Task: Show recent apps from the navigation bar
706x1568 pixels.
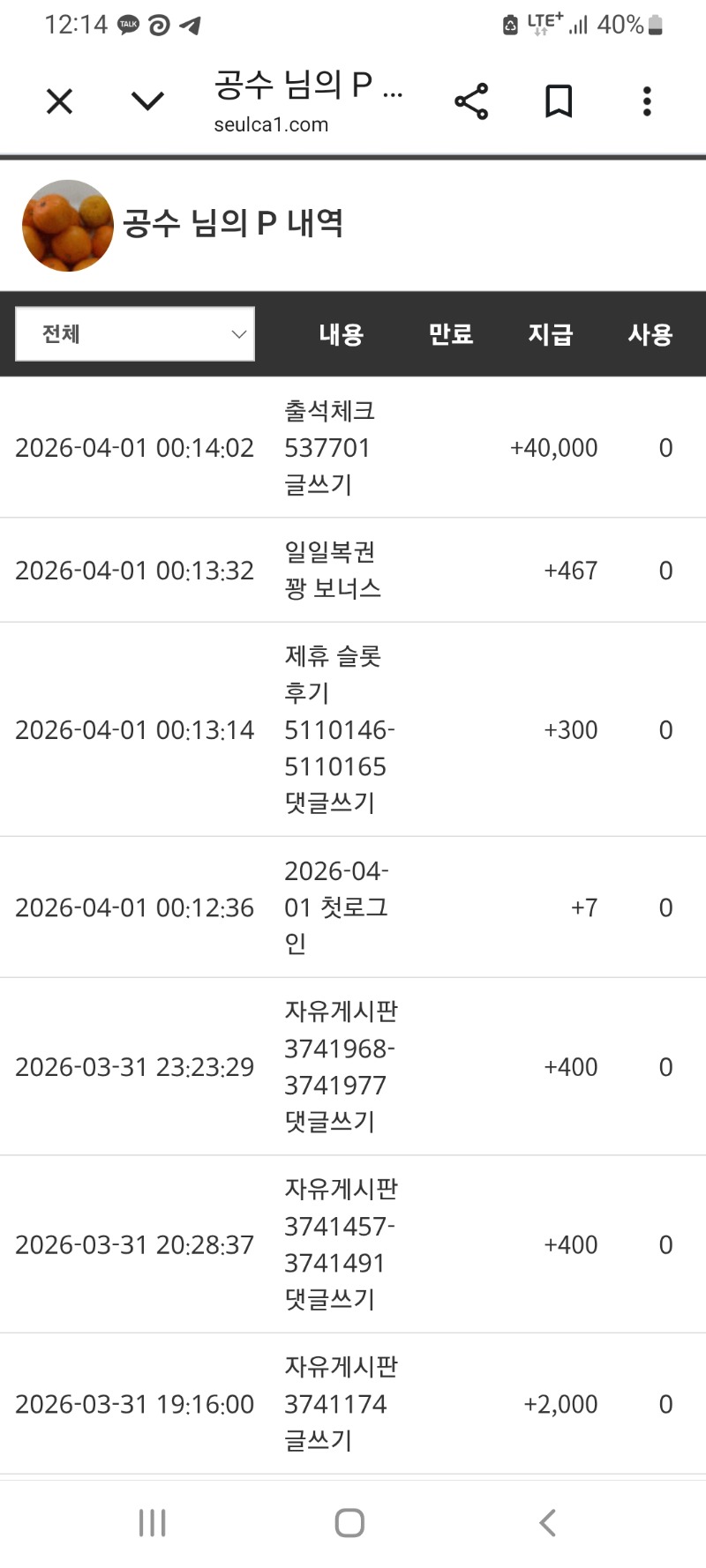Action: point(153,1522)
